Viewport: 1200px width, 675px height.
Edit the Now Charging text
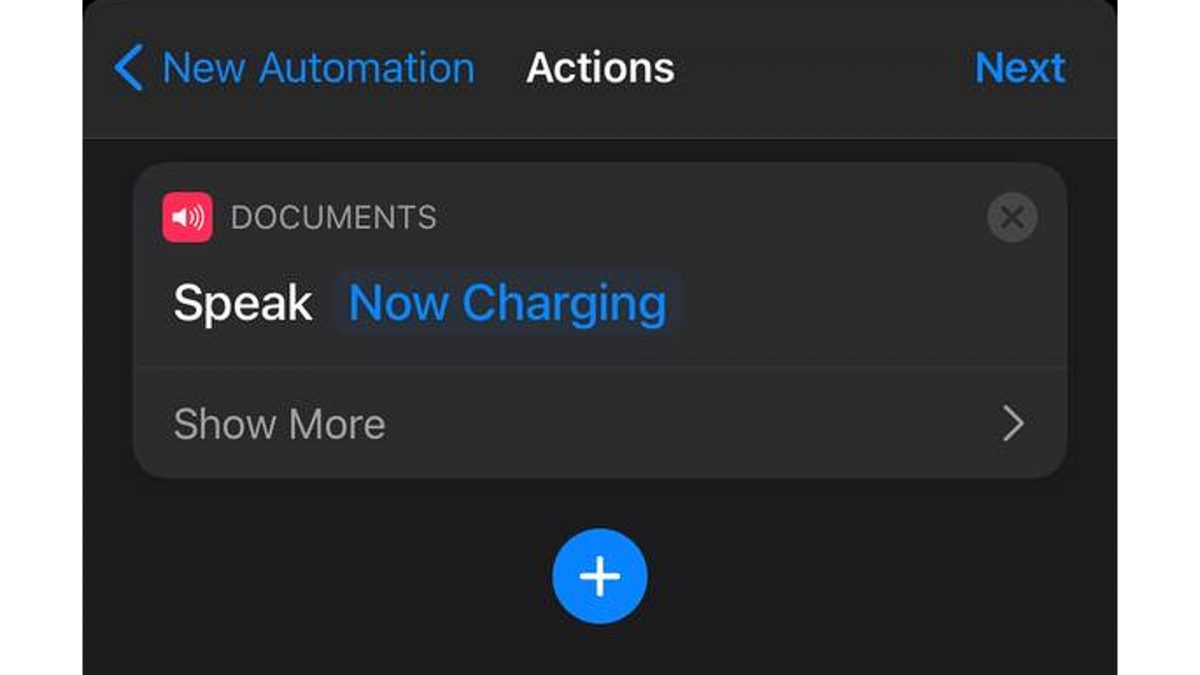507,303
